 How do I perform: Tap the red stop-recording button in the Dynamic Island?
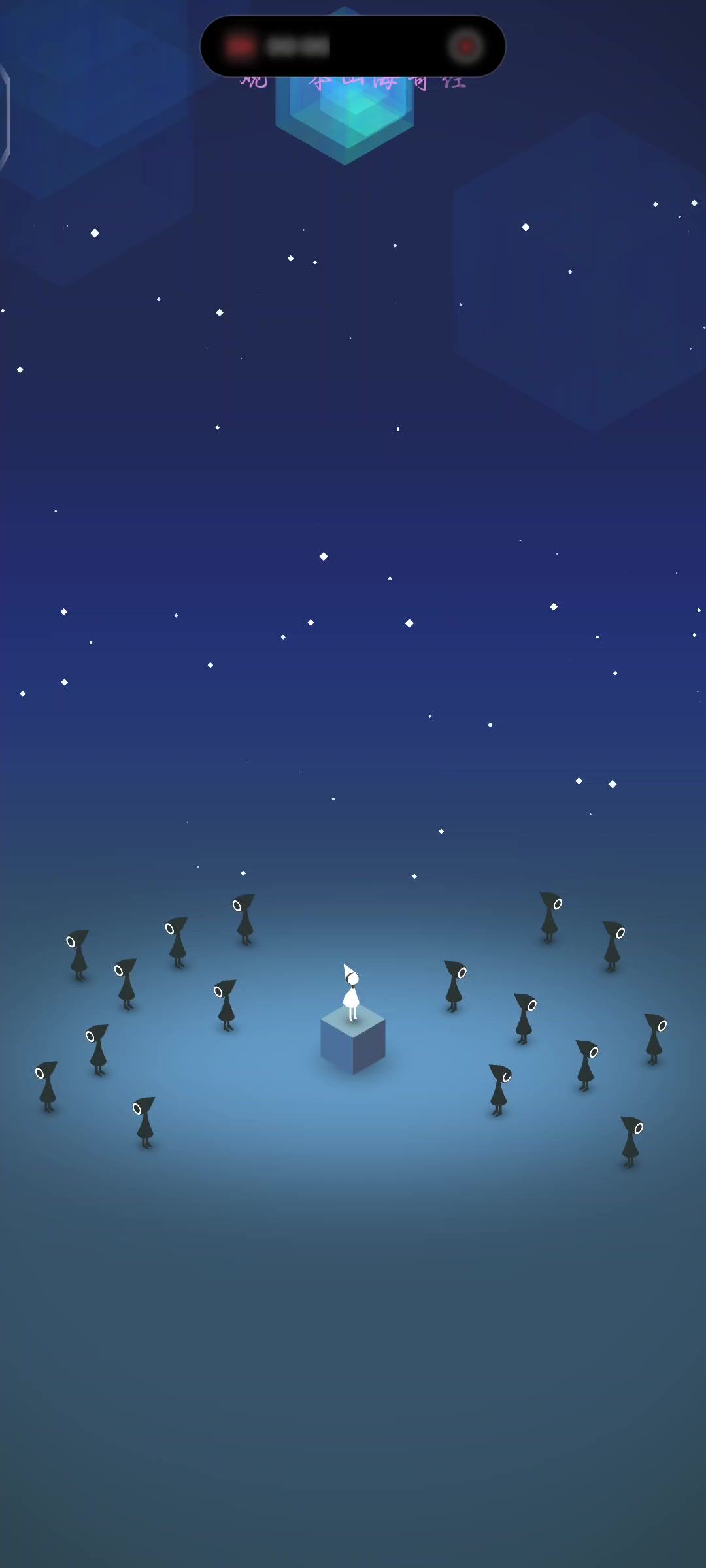point(465,46)
